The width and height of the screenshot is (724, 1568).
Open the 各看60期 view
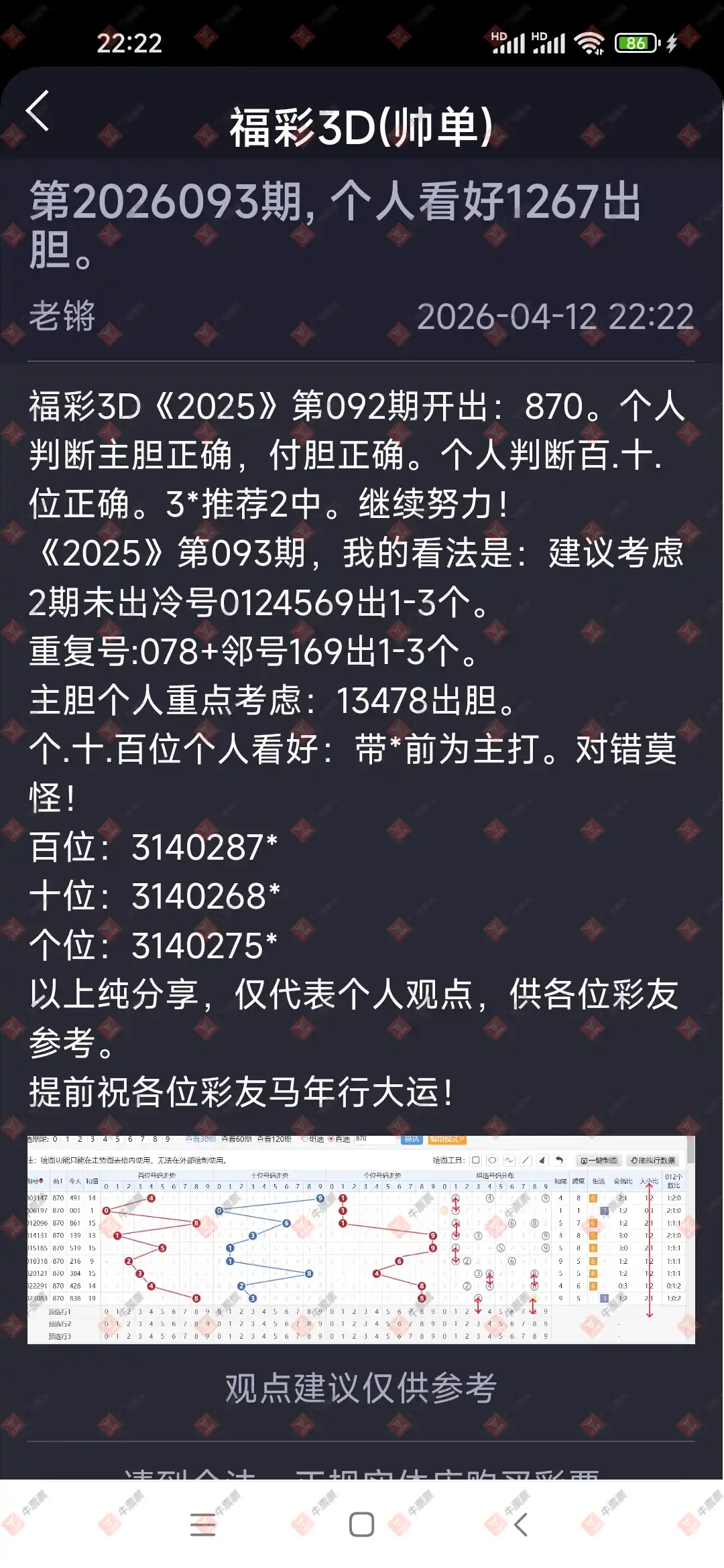[x=236, y=1139]
